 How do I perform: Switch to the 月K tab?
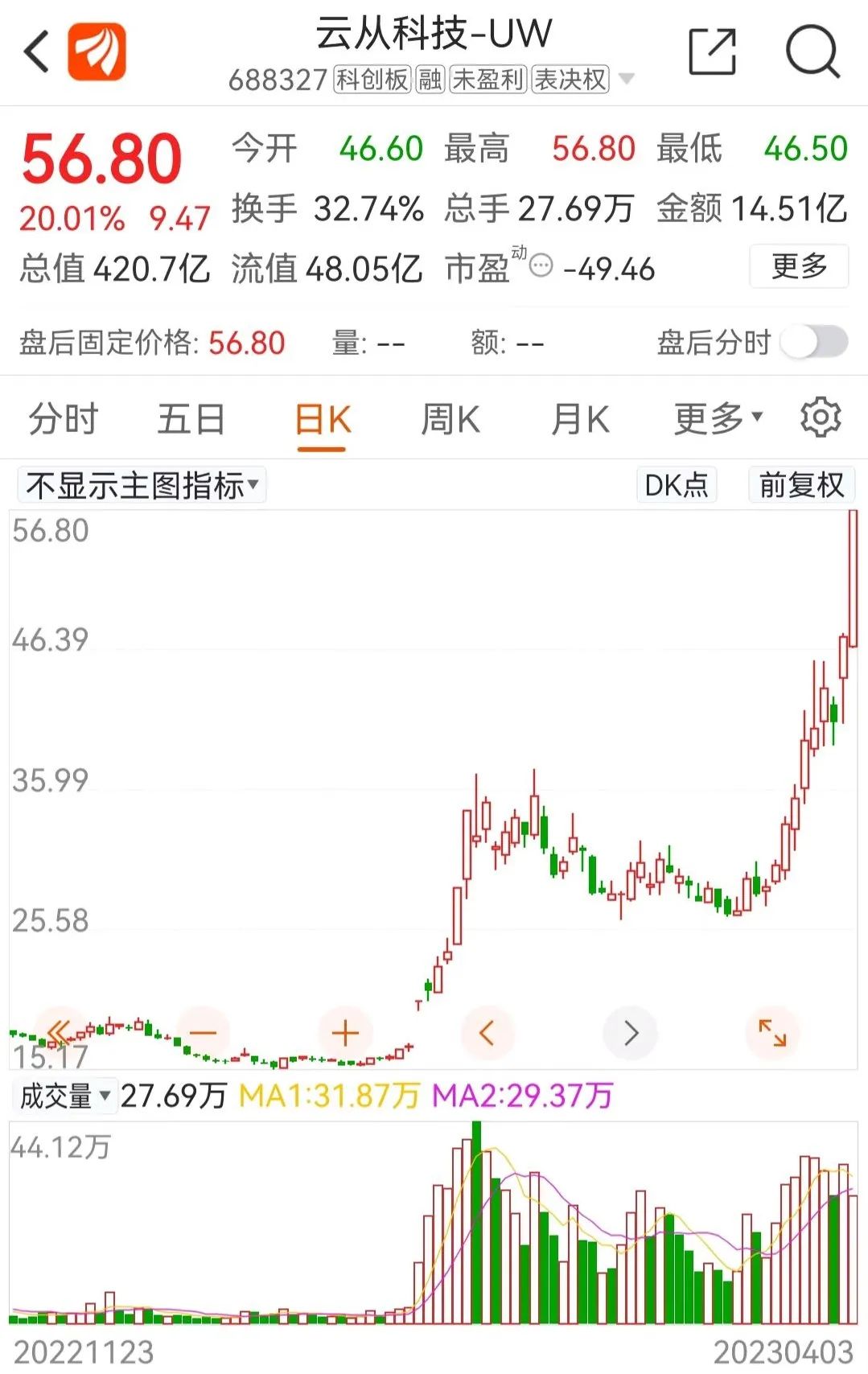pos(580,419)
